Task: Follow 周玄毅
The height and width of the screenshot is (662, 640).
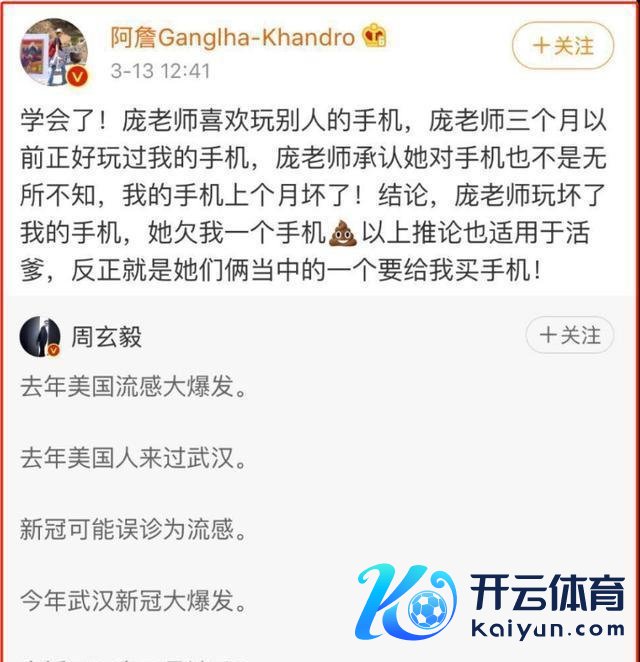Action: (570, 335)
